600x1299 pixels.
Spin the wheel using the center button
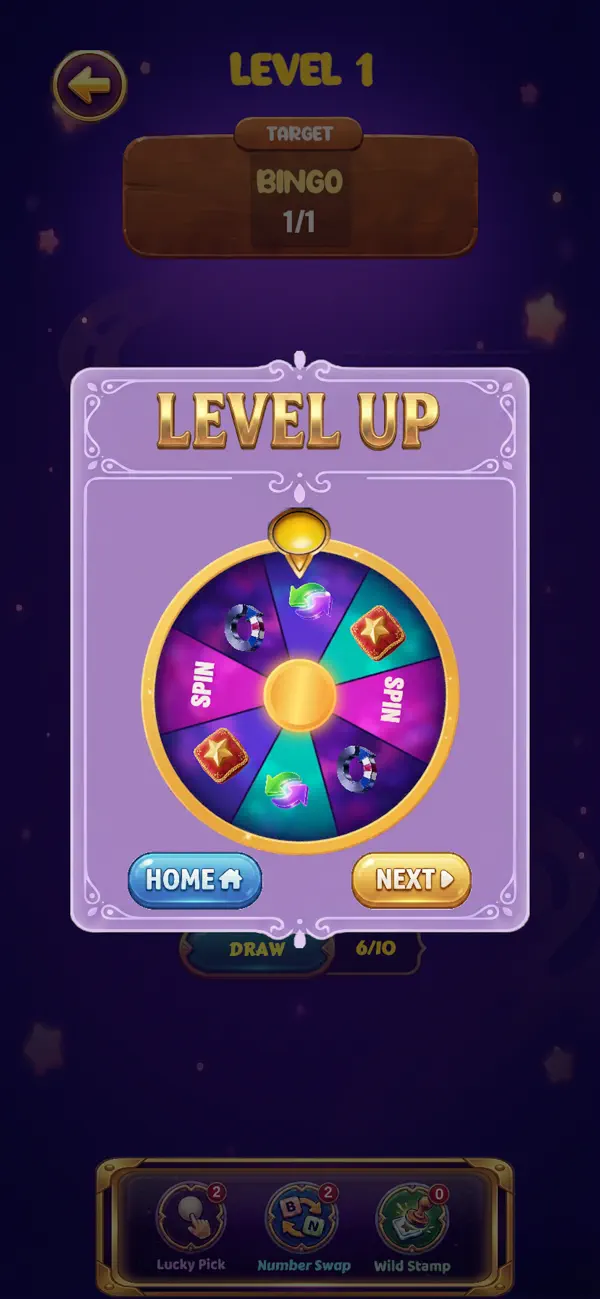point(300,695)
